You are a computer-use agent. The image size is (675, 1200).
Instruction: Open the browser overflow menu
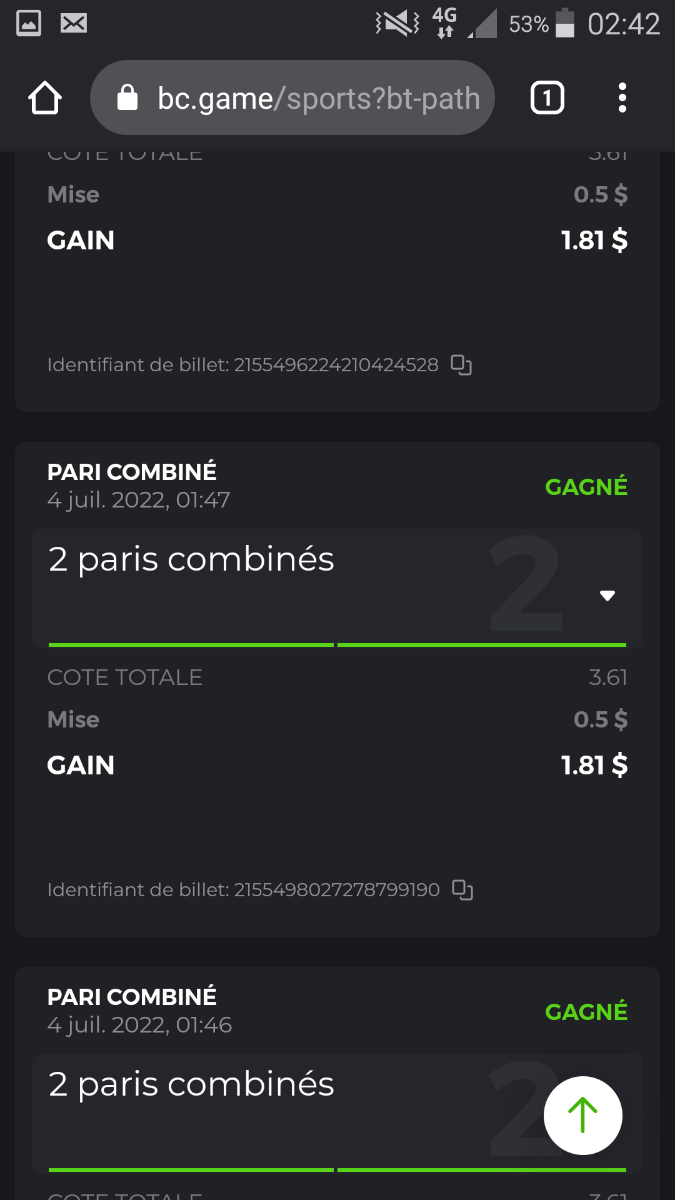(622, 98)
